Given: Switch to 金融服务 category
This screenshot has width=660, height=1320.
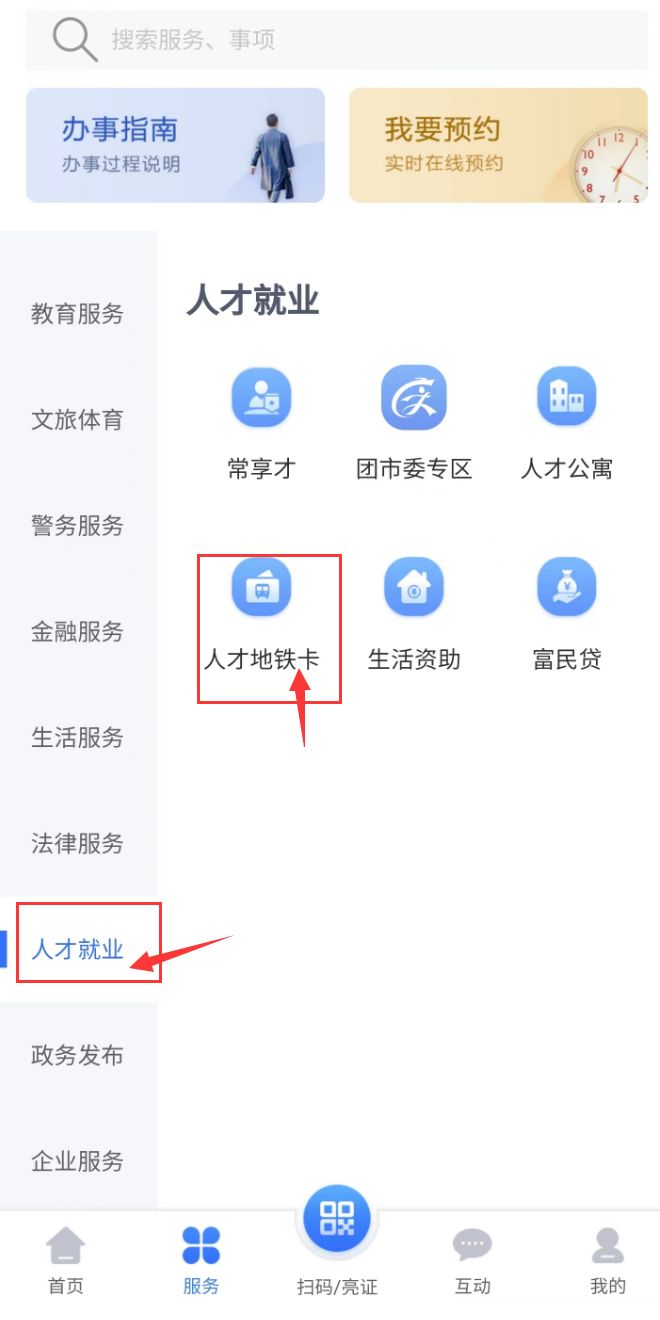Looking at the screenshot, I should tap(77, 632).
